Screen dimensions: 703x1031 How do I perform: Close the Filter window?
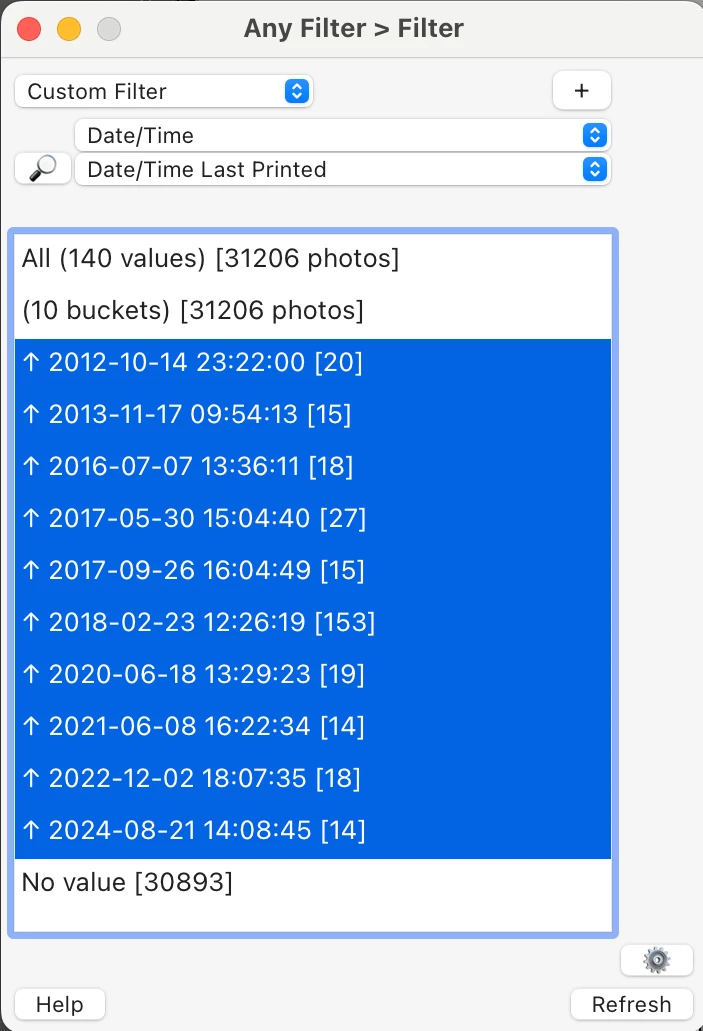(x=30, y=29)
